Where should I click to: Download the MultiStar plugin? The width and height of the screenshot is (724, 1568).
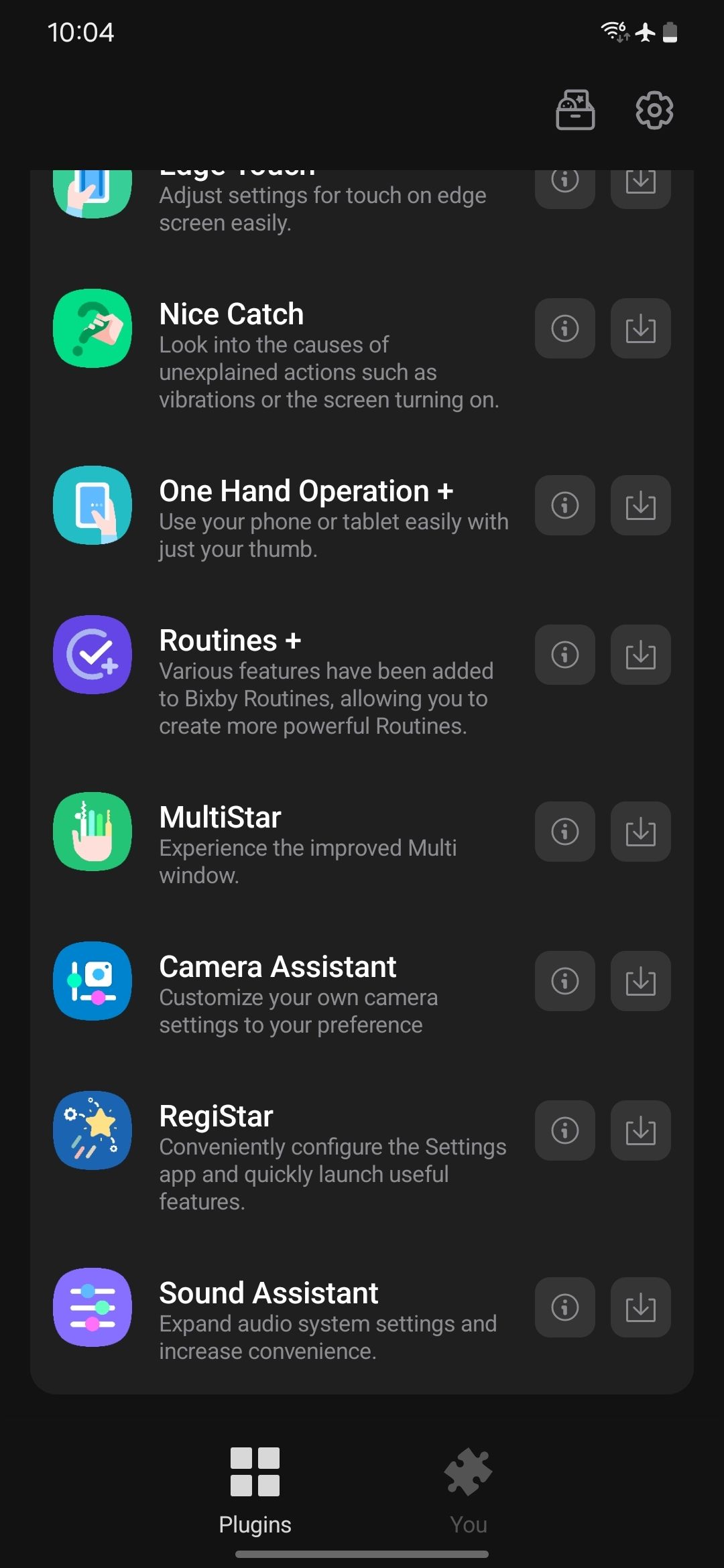tap(640, 831)
